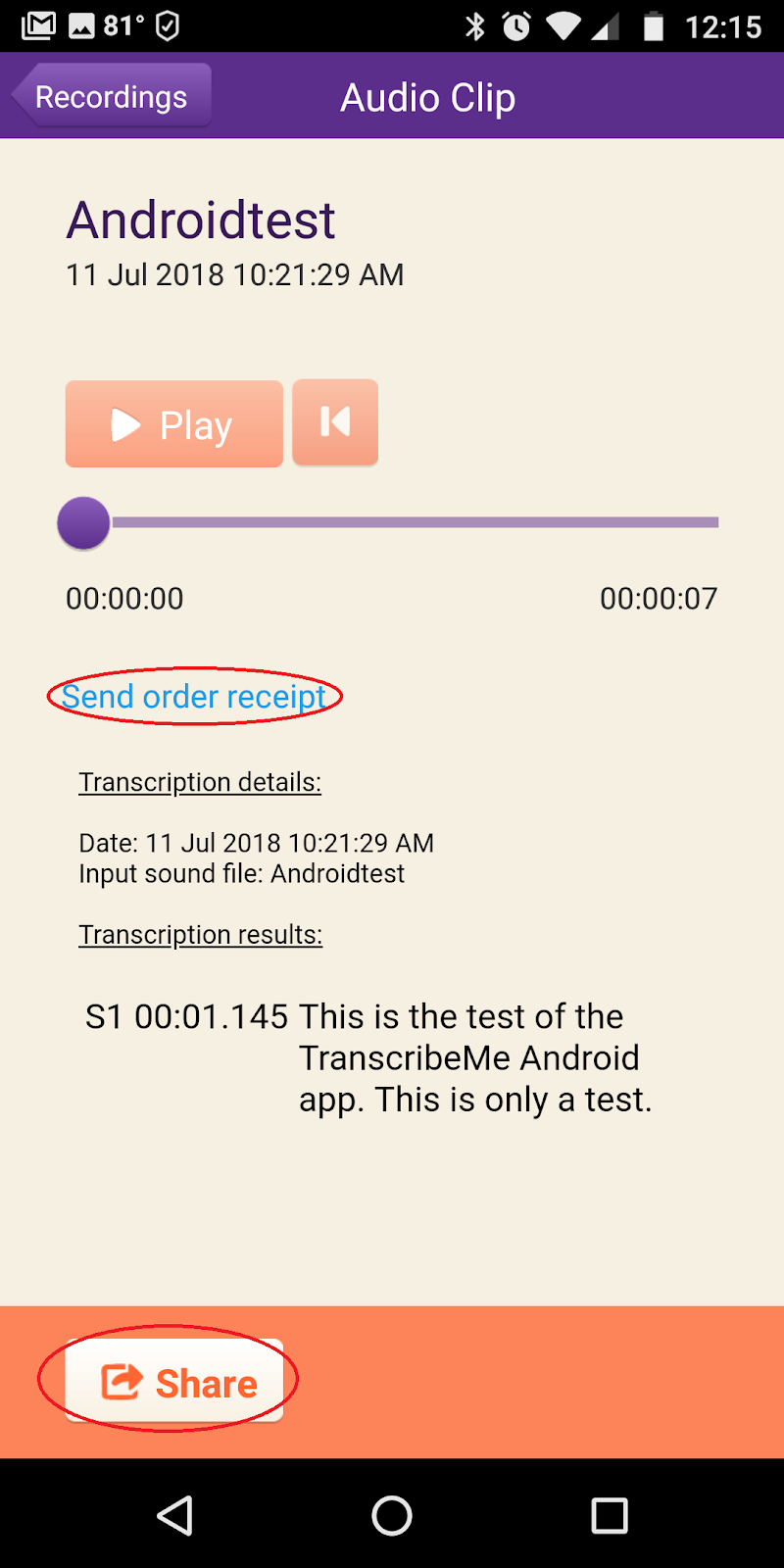
Task: Tap the skip-to-start button
Action: pos(335,422)
